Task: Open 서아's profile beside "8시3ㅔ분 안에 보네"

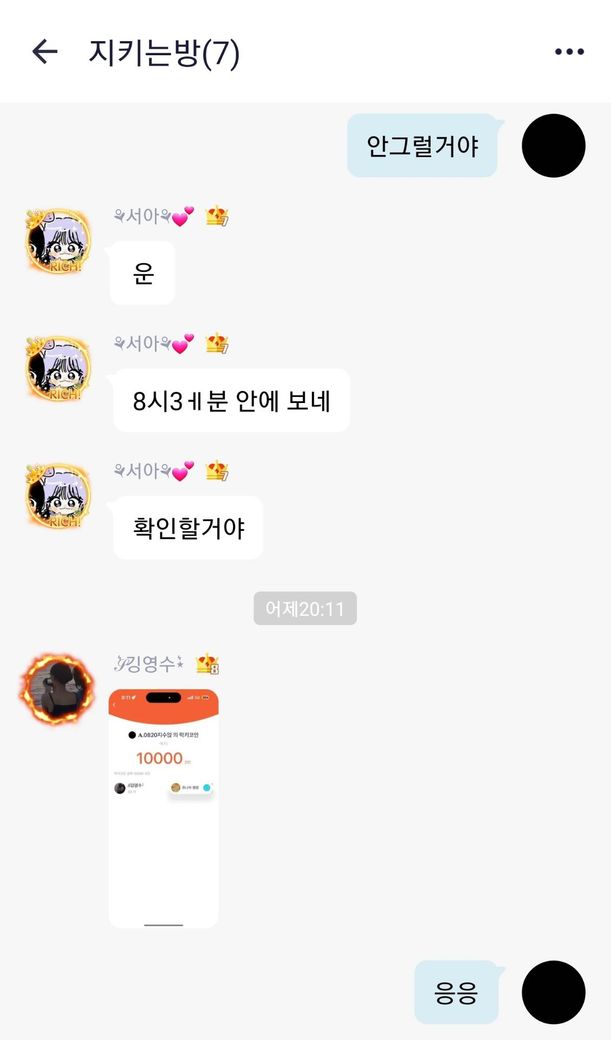Action: coord(57,368)
